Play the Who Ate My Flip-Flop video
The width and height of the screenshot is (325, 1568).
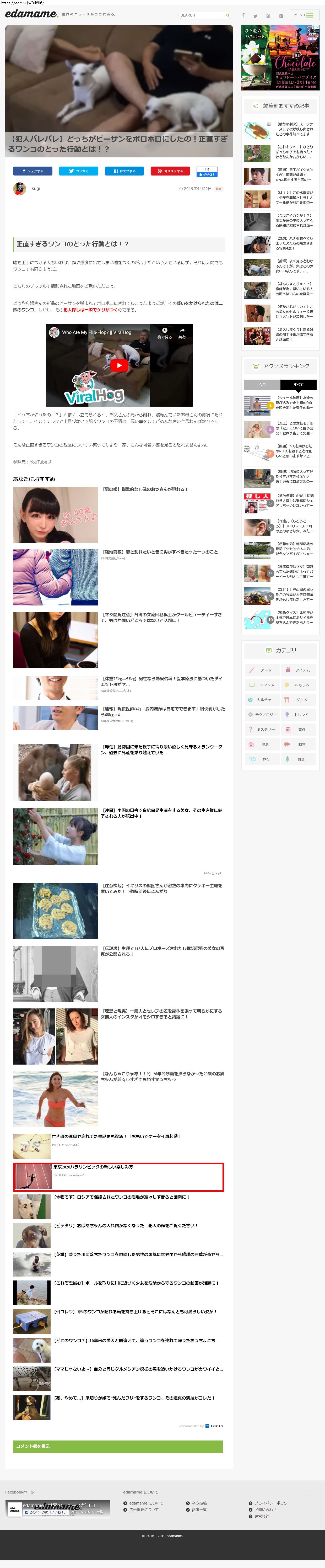119,365
